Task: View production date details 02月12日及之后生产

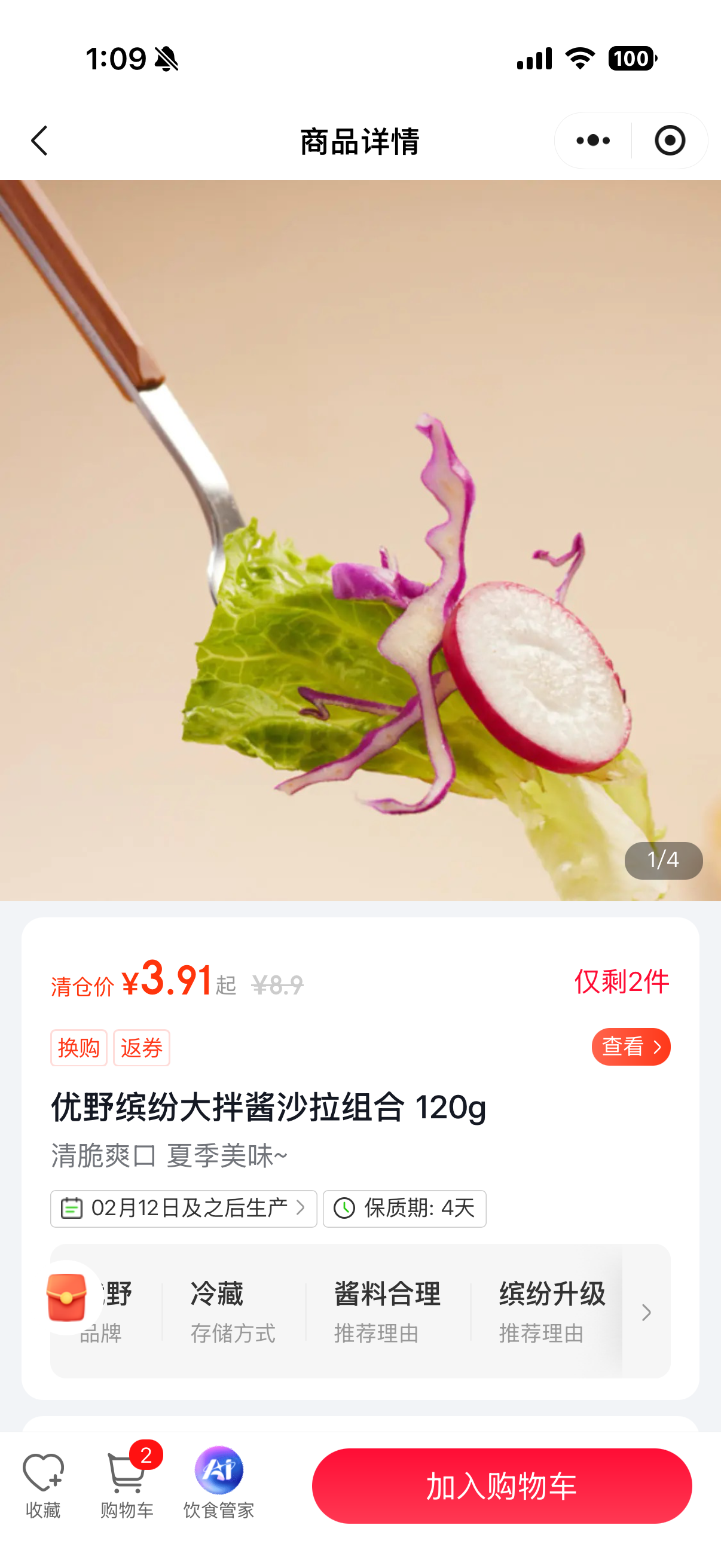Action: tap(184, 1208)
